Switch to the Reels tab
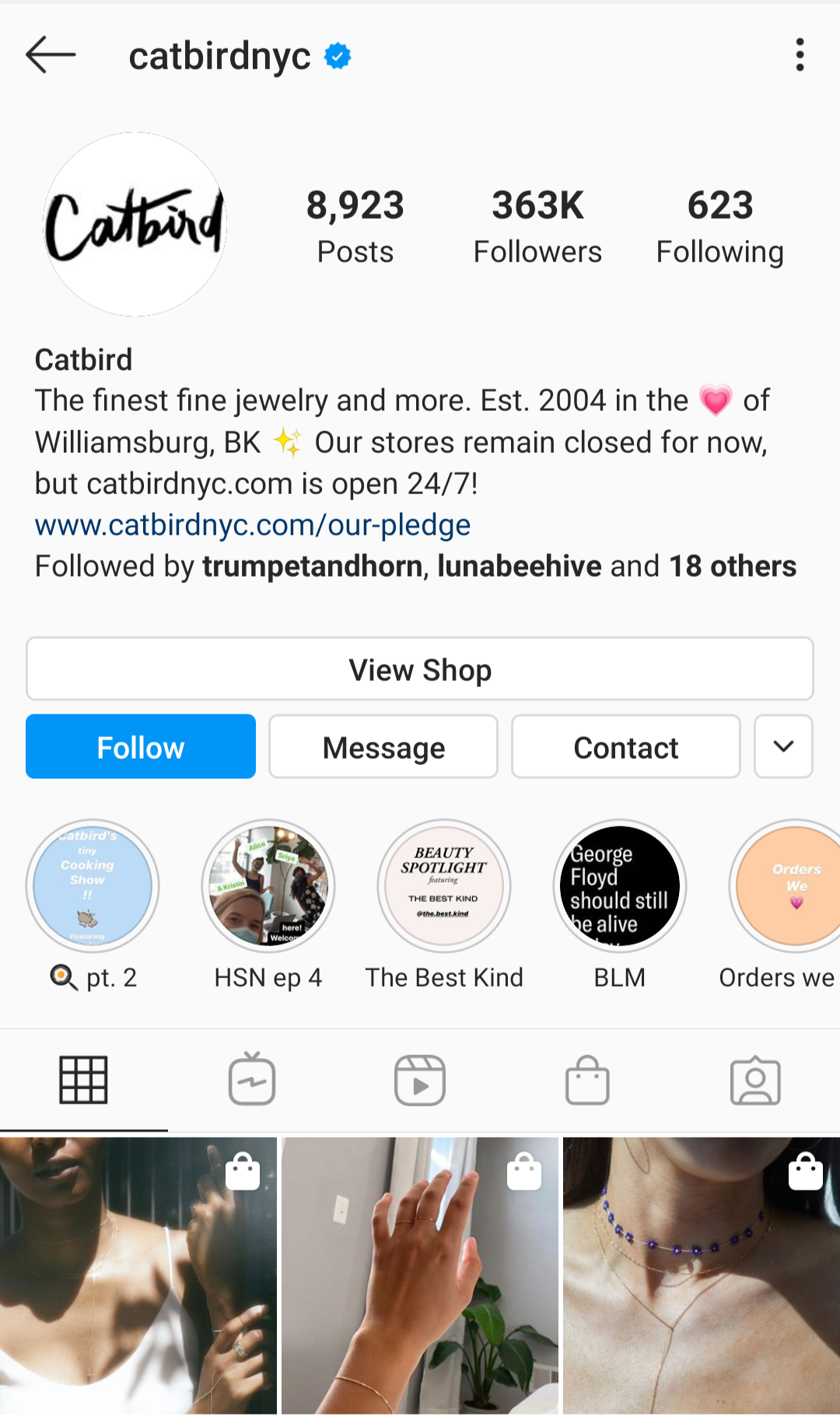Viewport: 840px width, 1416px height. pos(420,1080)
